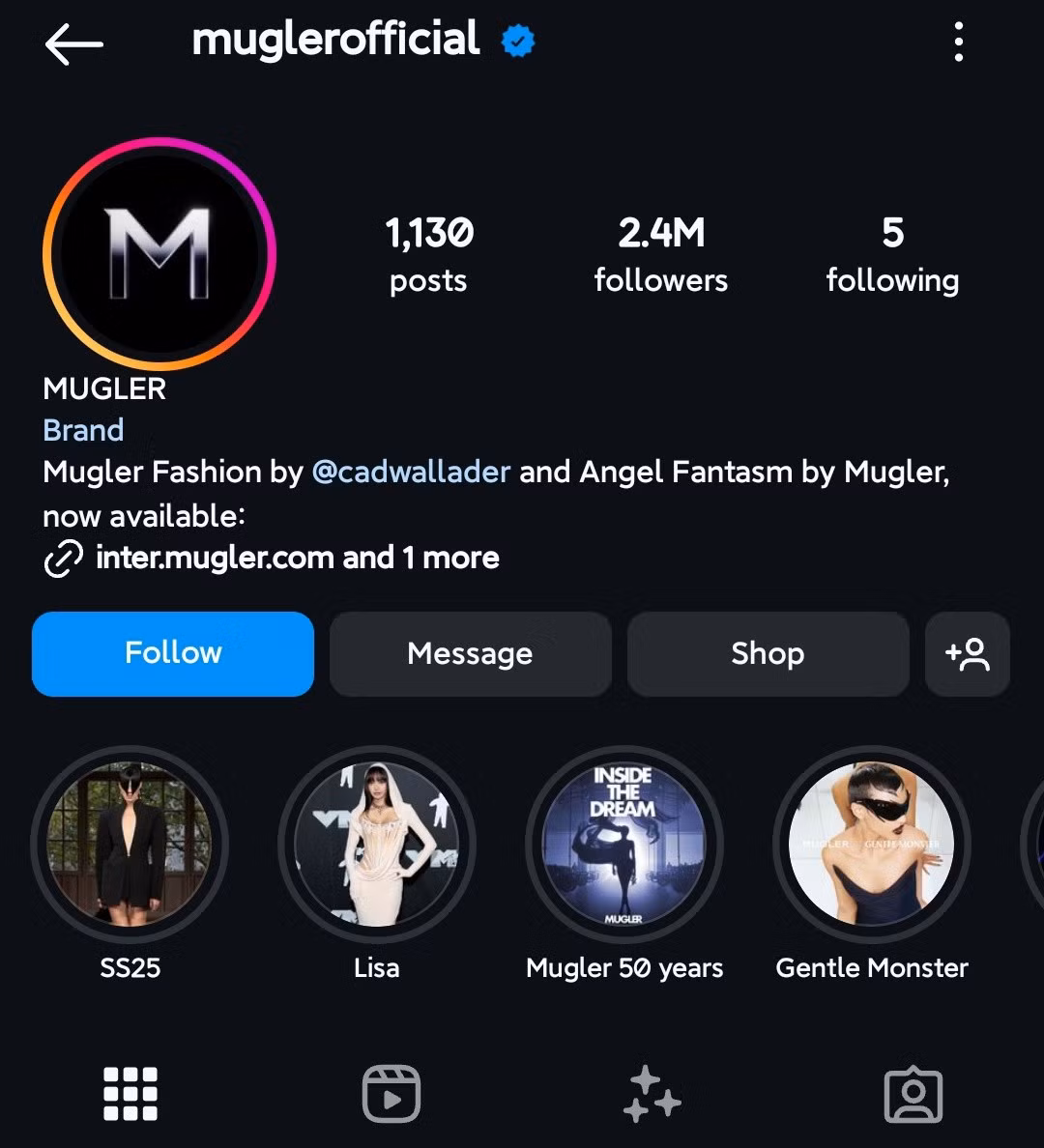Screen dimensions: 1044x1148
Task: Open the @cadwallader profile mention
Action: [411, 472]
